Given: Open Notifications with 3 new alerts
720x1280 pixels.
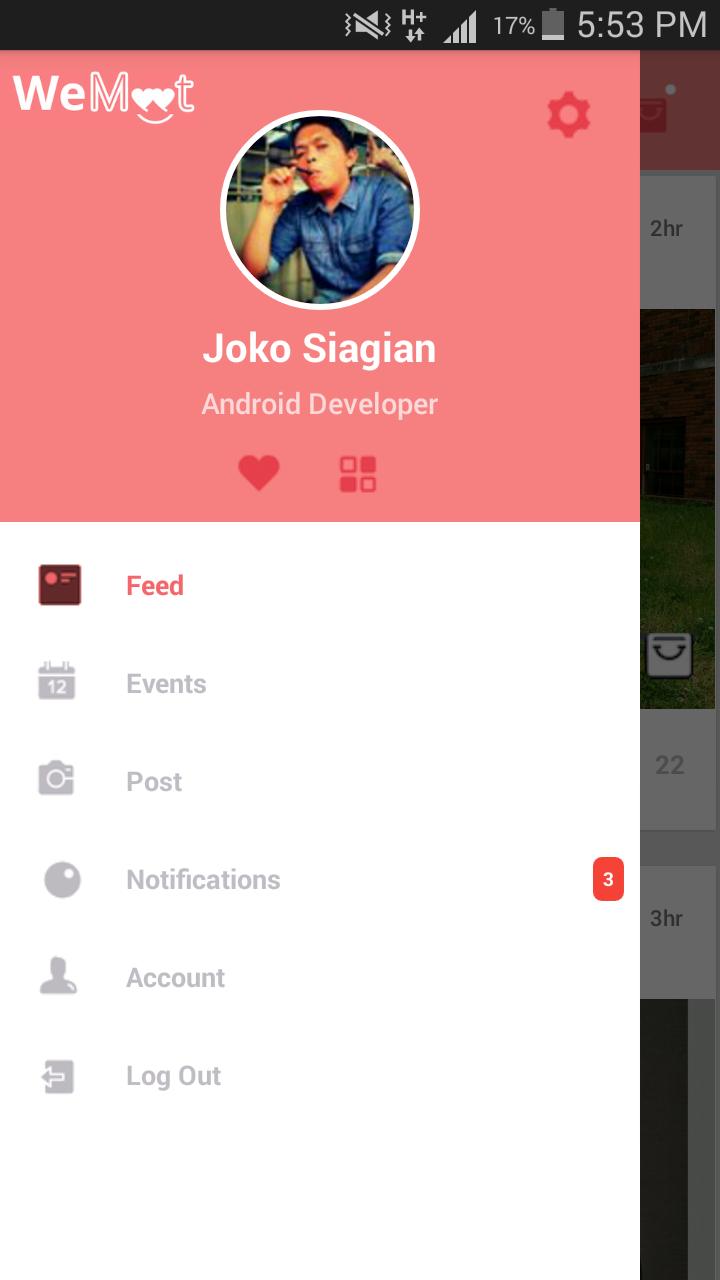Looking at the screenshot, I should click(203, 880).
